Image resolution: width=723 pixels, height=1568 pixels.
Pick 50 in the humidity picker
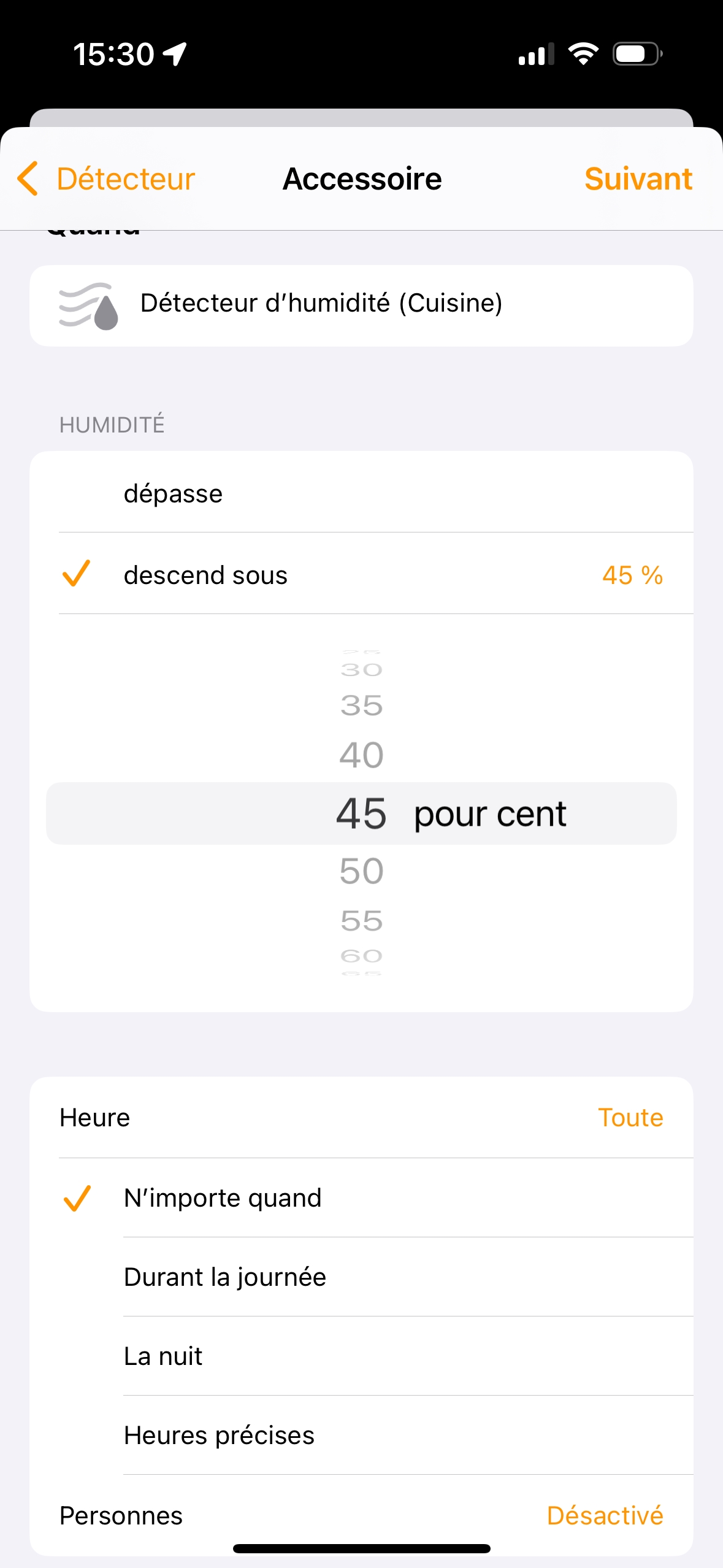click(x=361, y=871)
